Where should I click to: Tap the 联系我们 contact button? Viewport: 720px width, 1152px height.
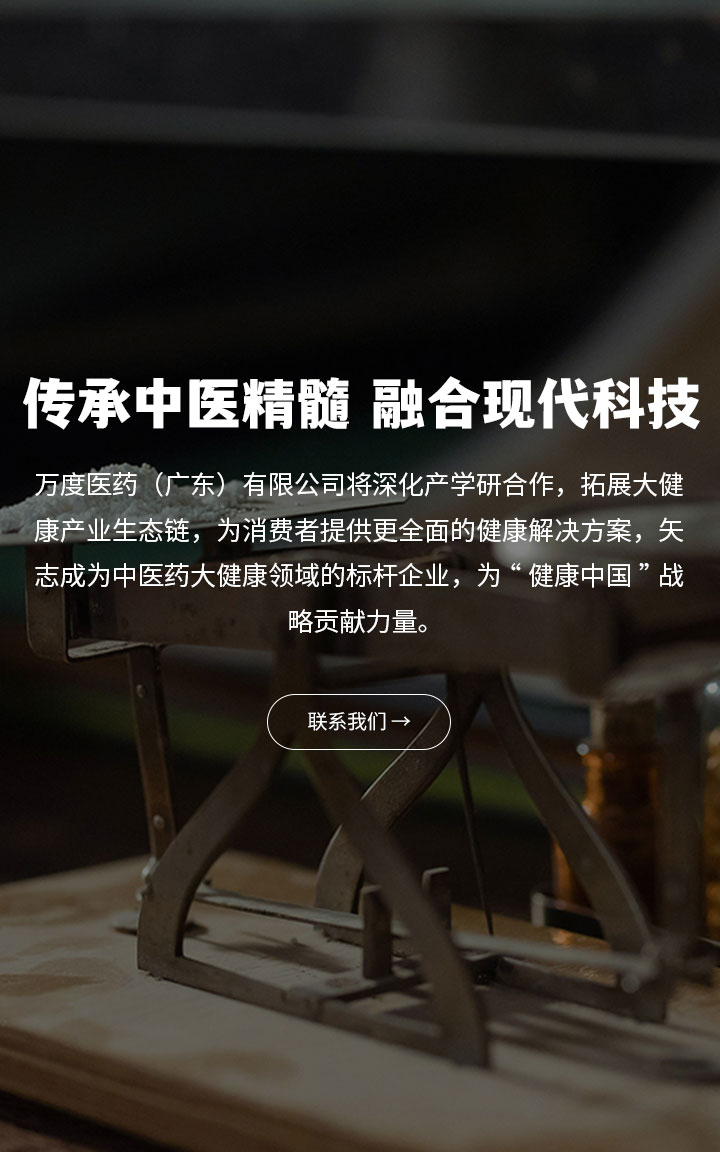point(358,721)
